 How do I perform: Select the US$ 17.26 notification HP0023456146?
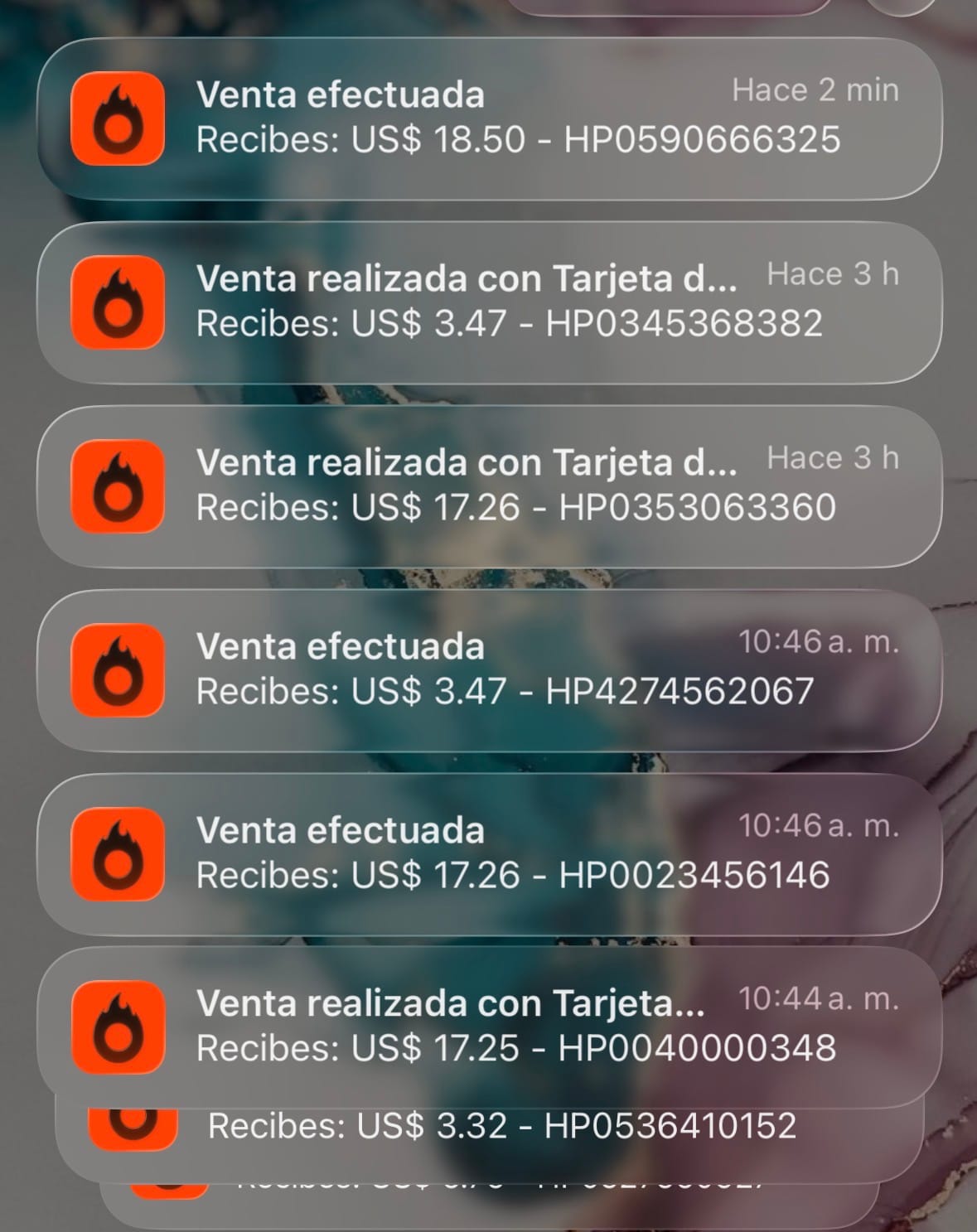(489, 854)
